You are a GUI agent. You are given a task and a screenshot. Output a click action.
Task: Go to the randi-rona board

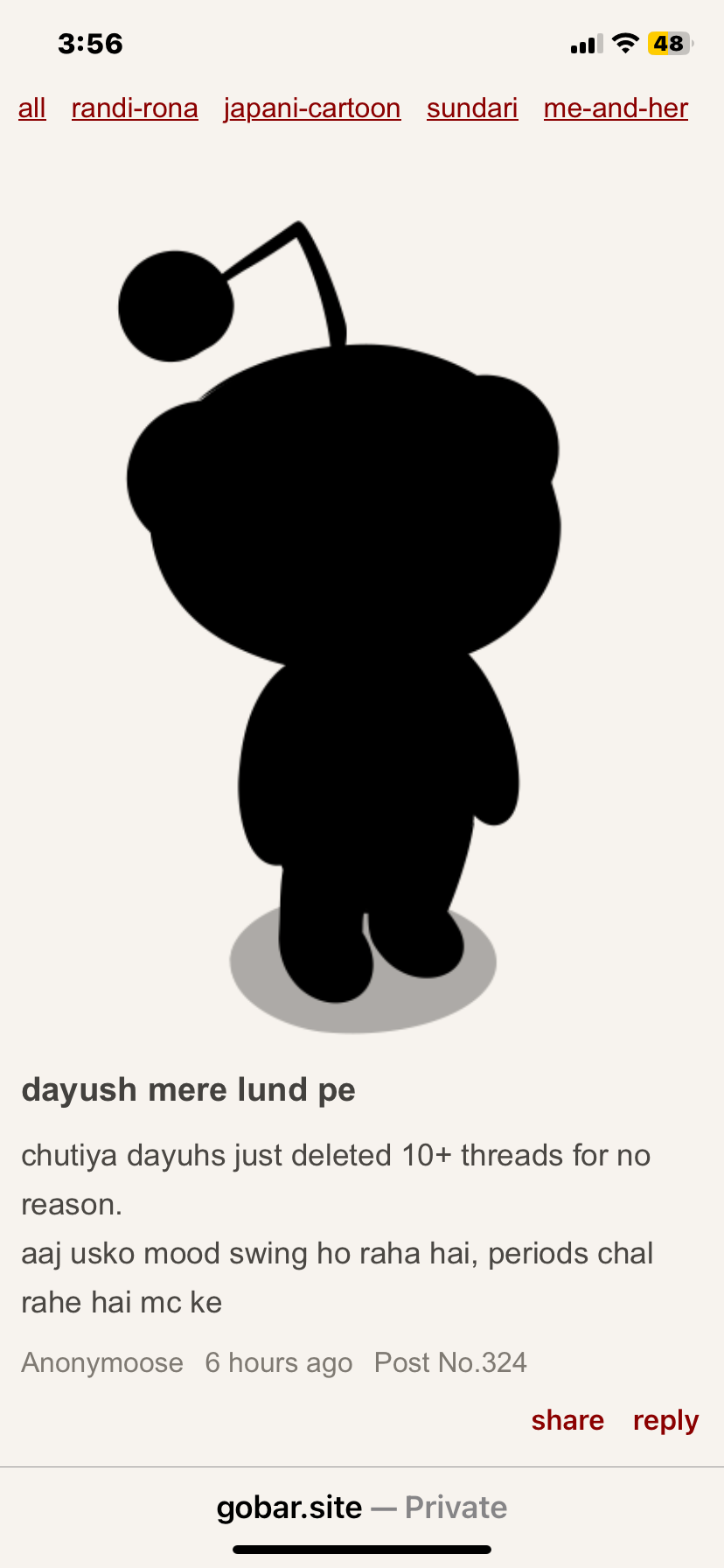135,108
